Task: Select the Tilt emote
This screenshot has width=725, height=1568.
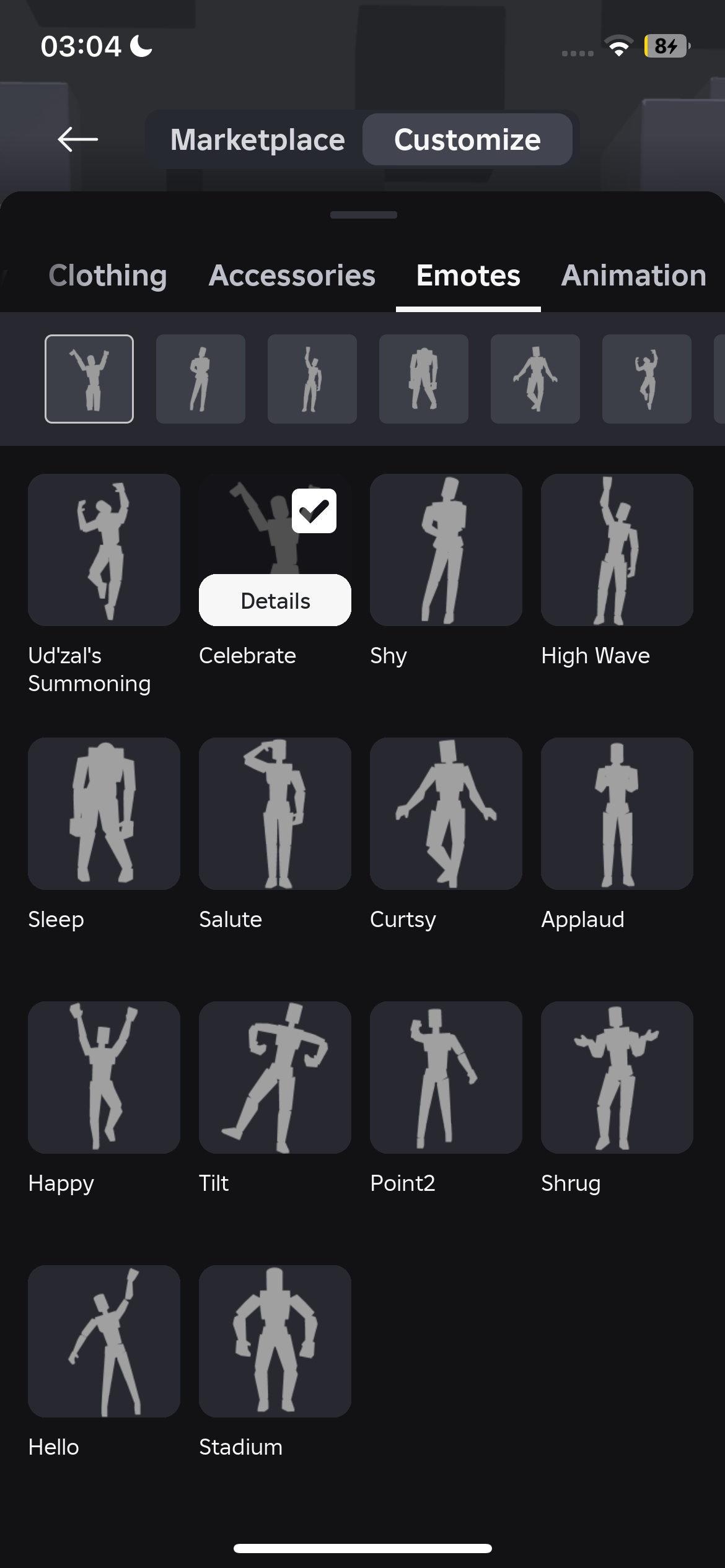Action: pyautogui.click(x=275, y=1078)
